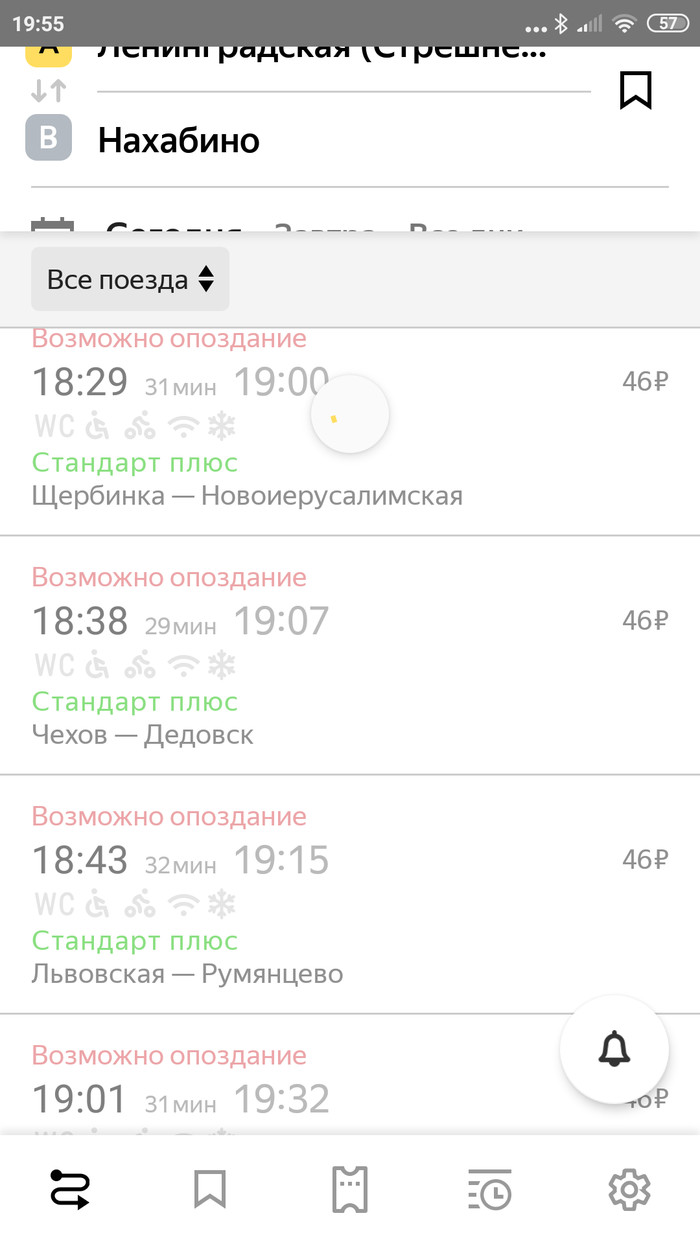The height and width of the screenshot is (1244, 700).
Task: Open the 19:01 train departure
Action: [250, 1090]
